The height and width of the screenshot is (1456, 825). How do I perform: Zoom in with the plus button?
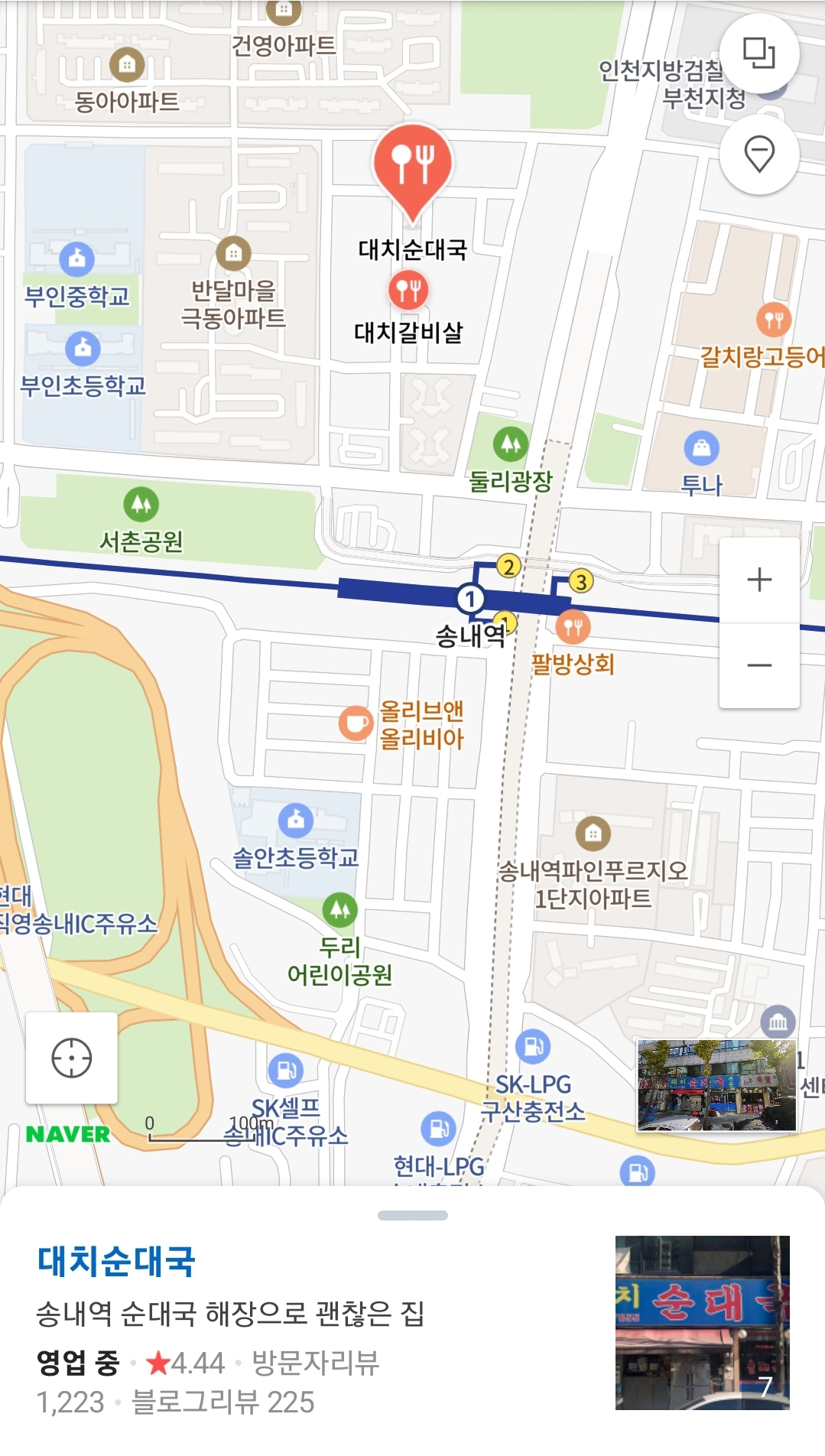pyautogui.click(x=759, y=580)
